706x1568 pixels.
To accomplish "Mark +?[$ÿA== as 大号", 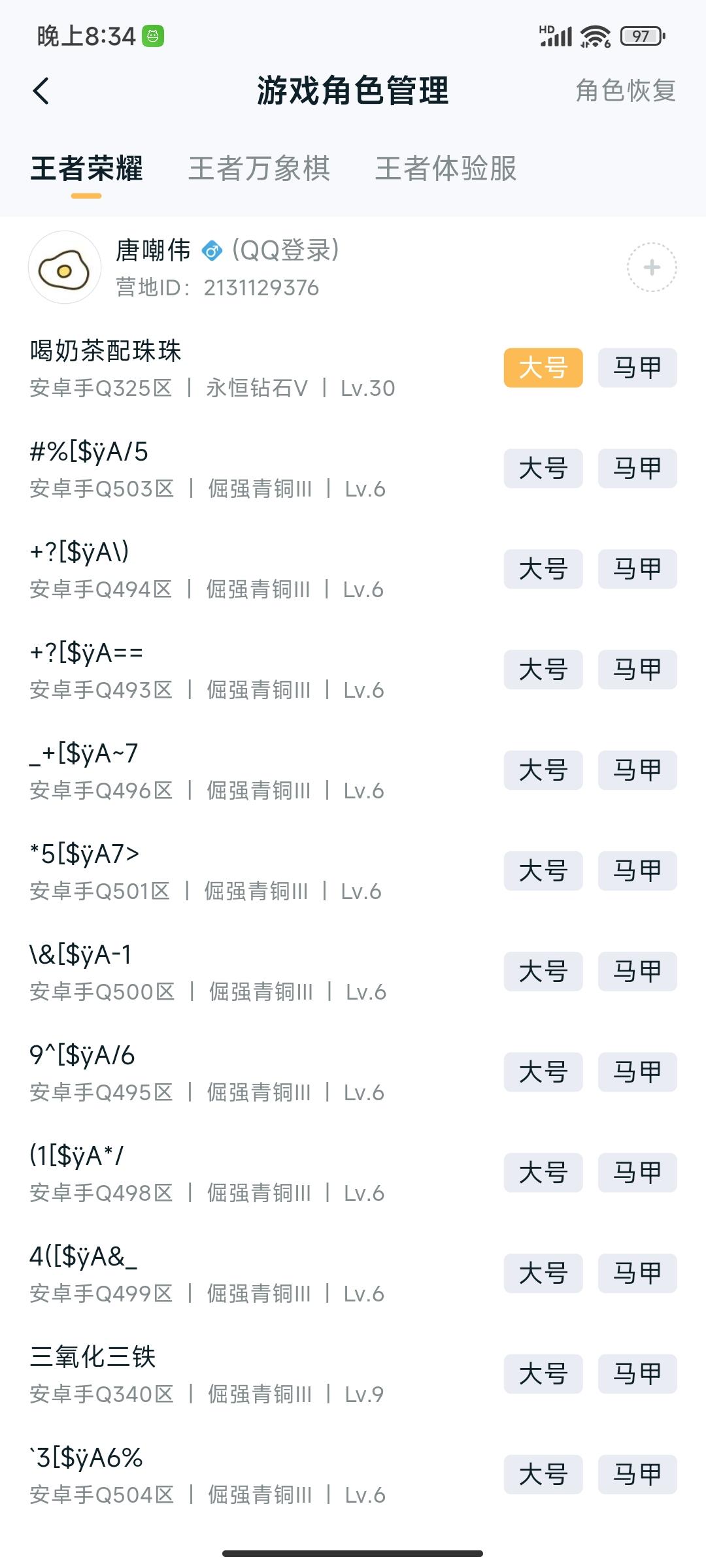I will [543, 669].
